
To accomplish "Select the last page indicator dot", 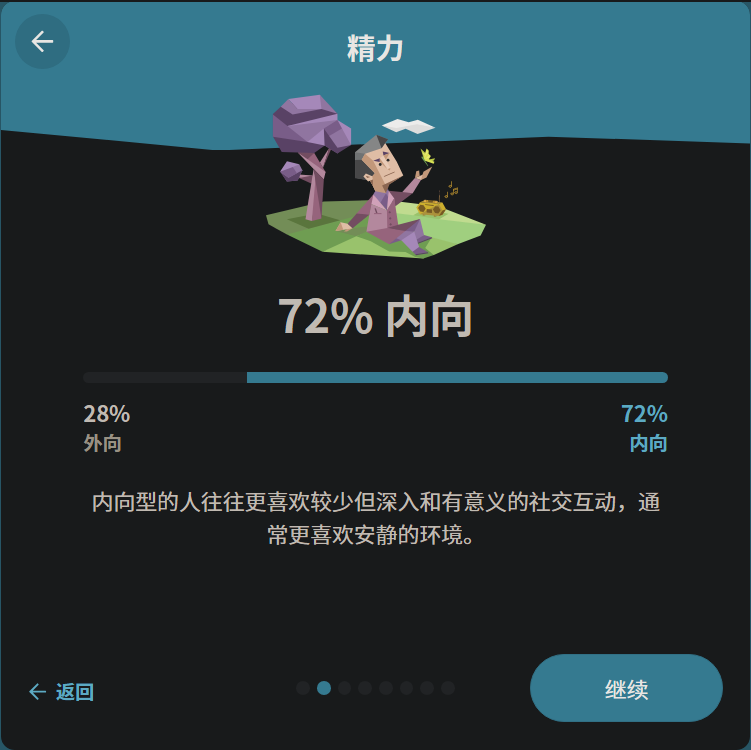I will (x=448, y=688).
